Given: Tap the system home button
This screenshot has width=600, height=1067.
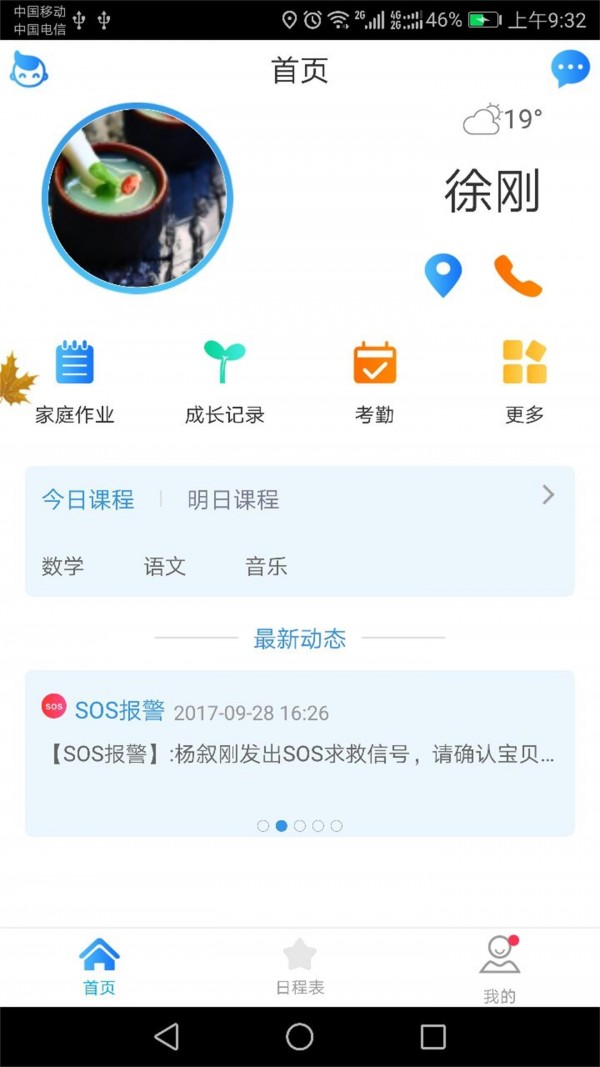Looking at the screenshot, I should coord(300,1036).
